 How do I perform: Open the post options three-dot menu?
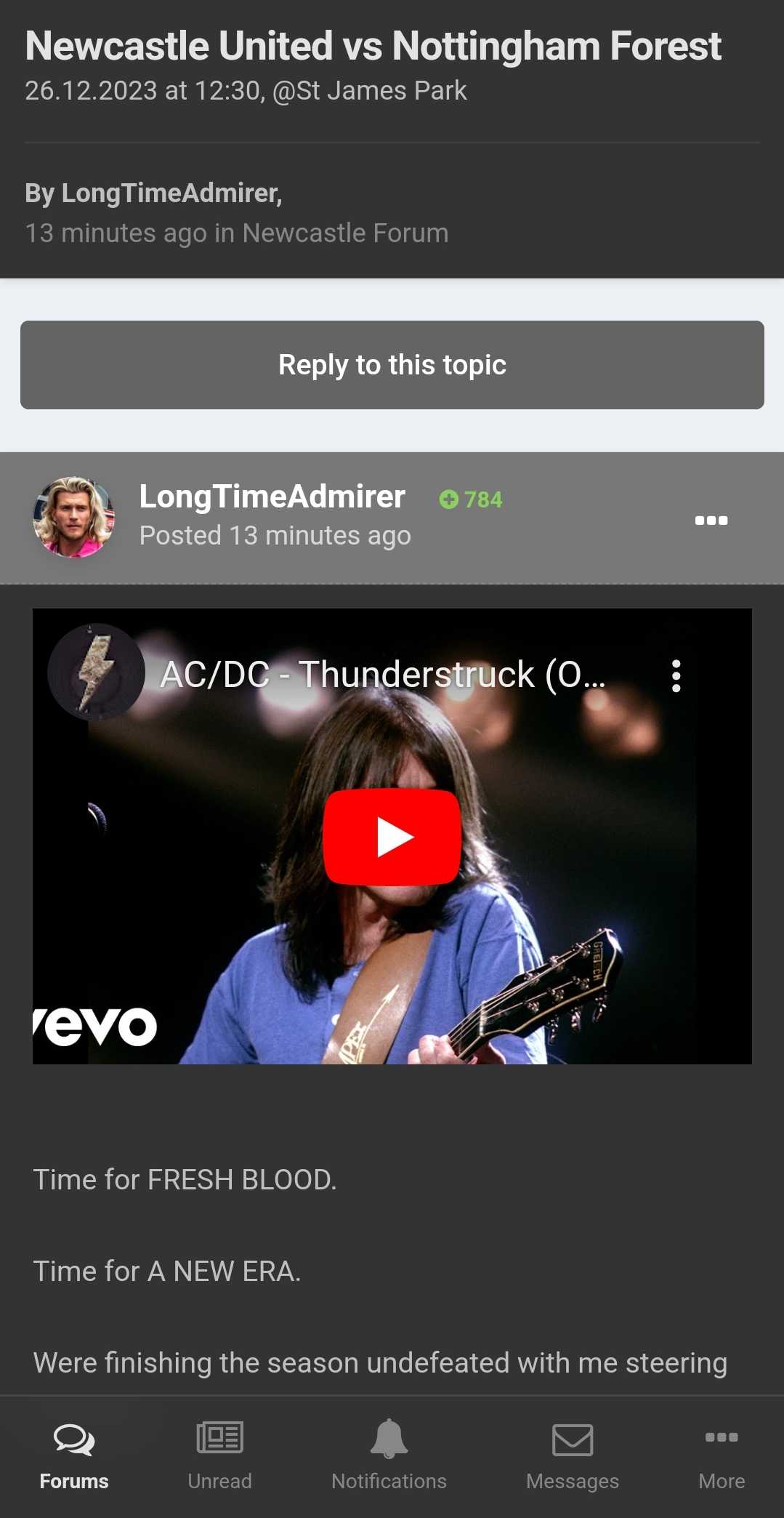(x=711, y=520)
